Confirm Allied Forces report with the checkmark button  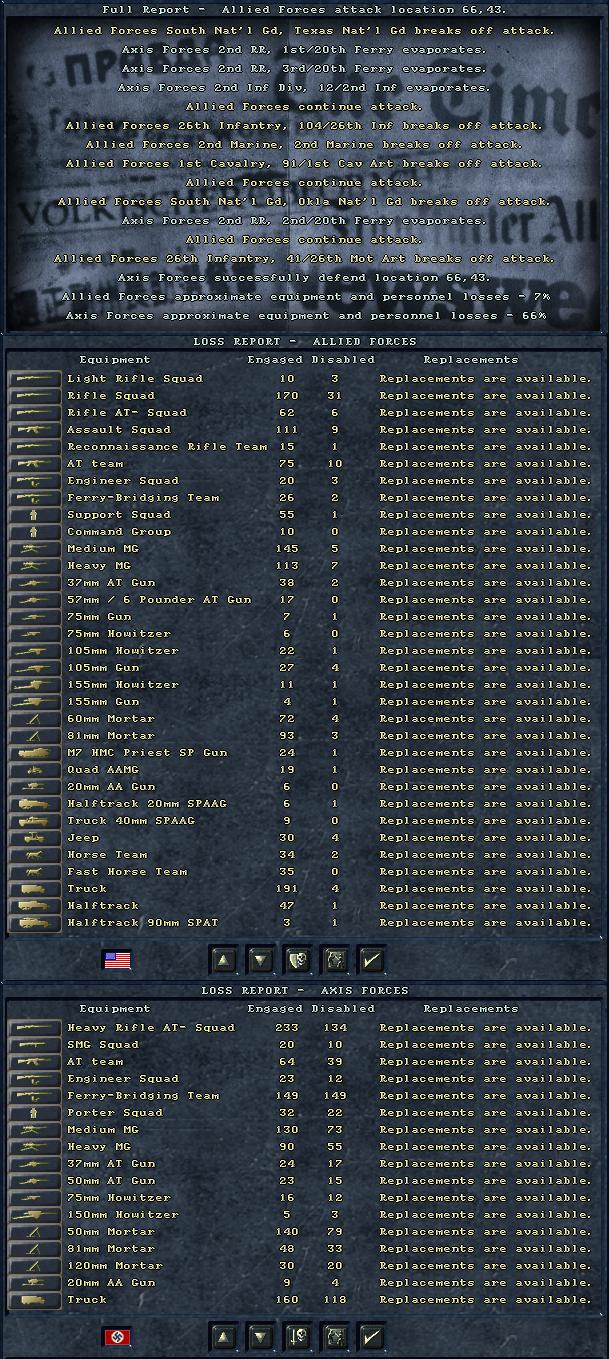pyautogui.click(x=371, y=960)
